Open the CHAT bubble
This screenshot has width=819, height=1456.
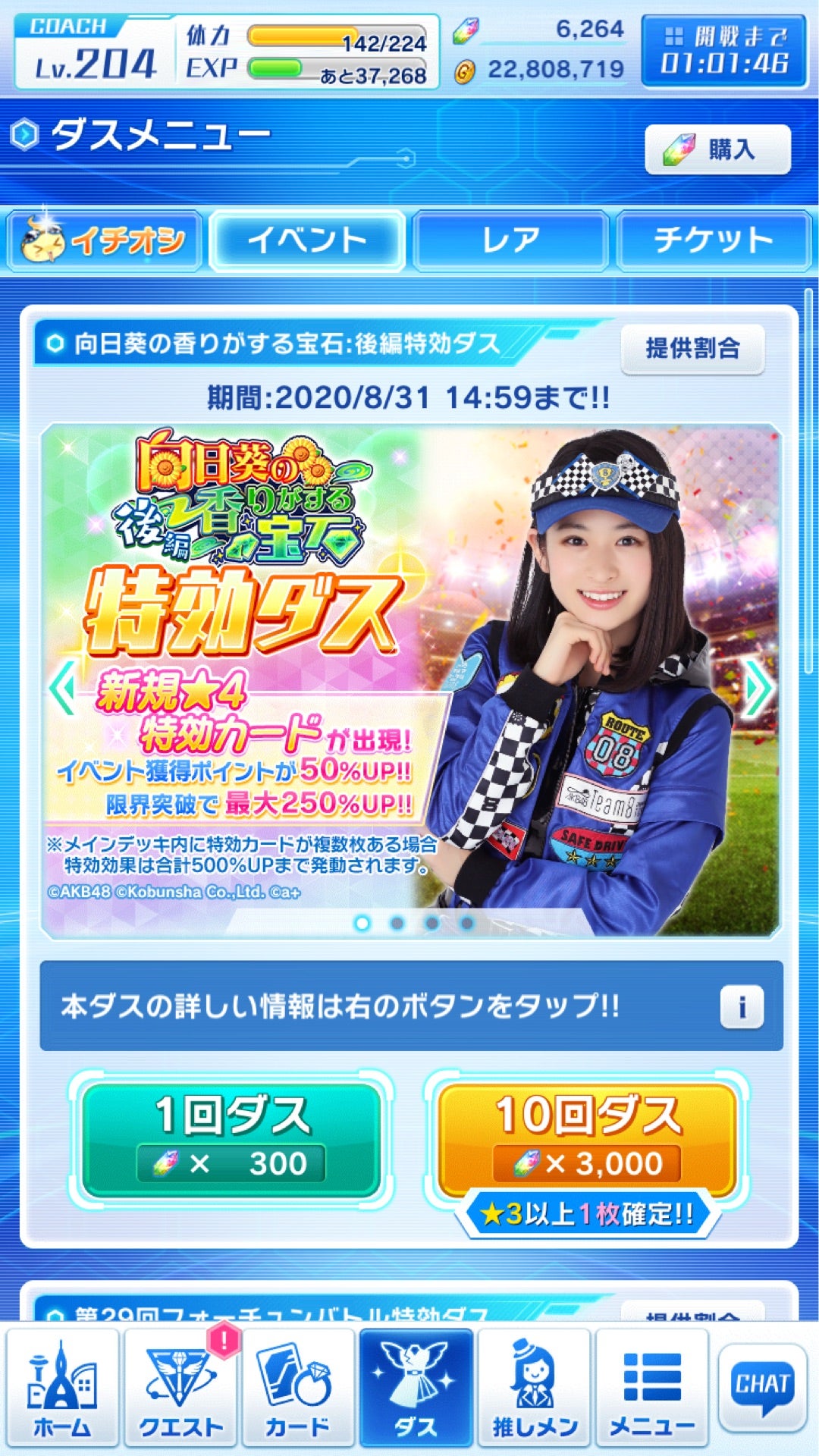pyautogui.click(x=762, y=1385)
